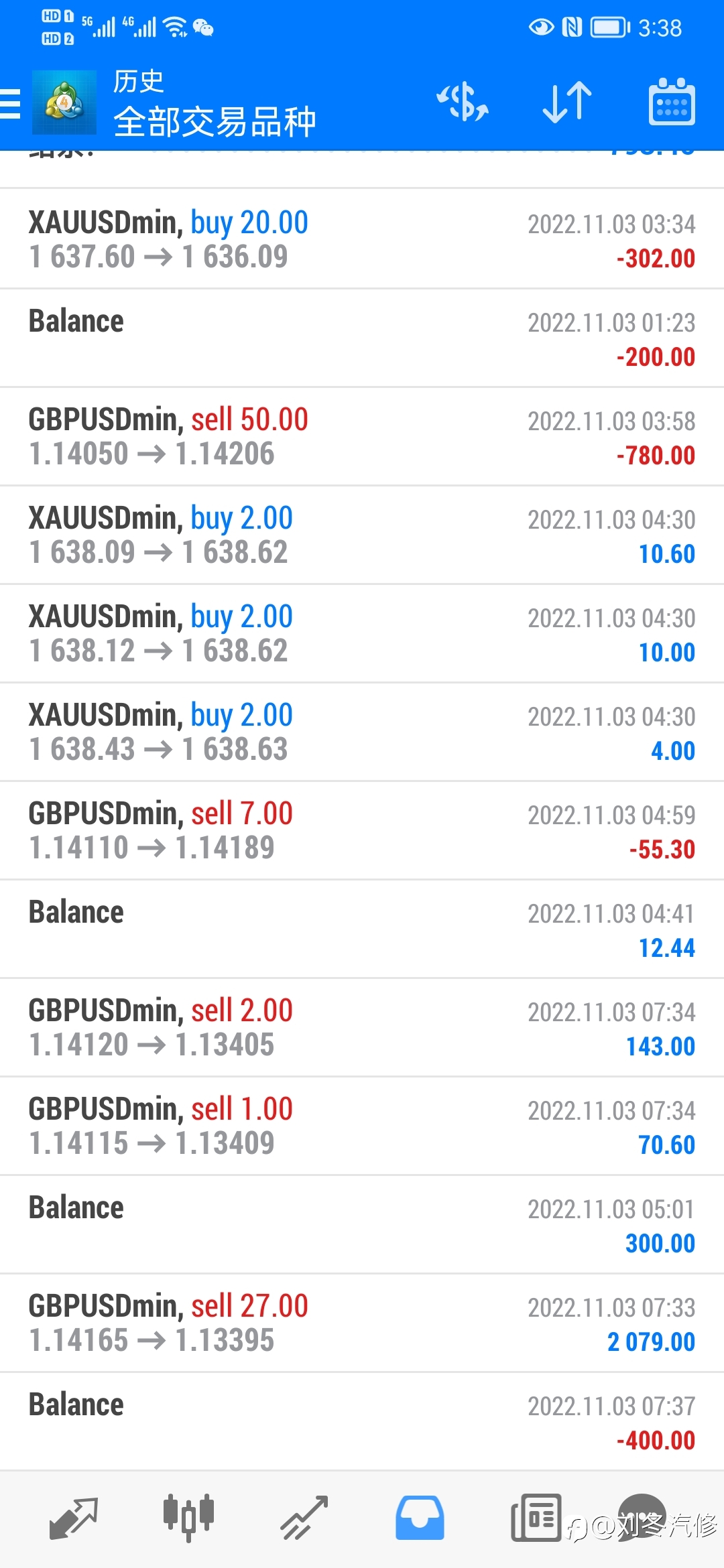Viewport: 724px width, 1568px height.
Task: Switch to the News tab
Action: [x=536, y=1518]
